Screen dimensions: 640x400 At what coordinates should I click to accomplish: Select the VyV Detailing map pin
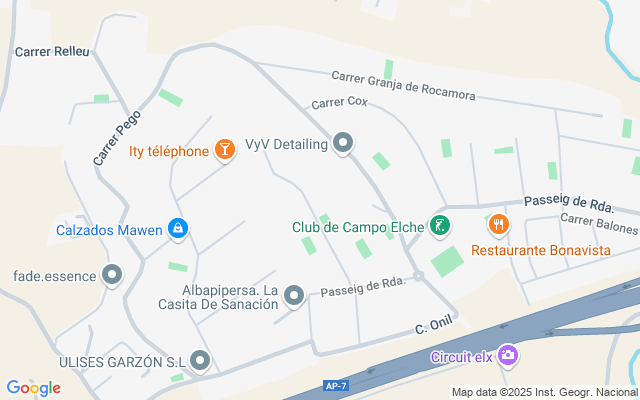tap(344, 144)
